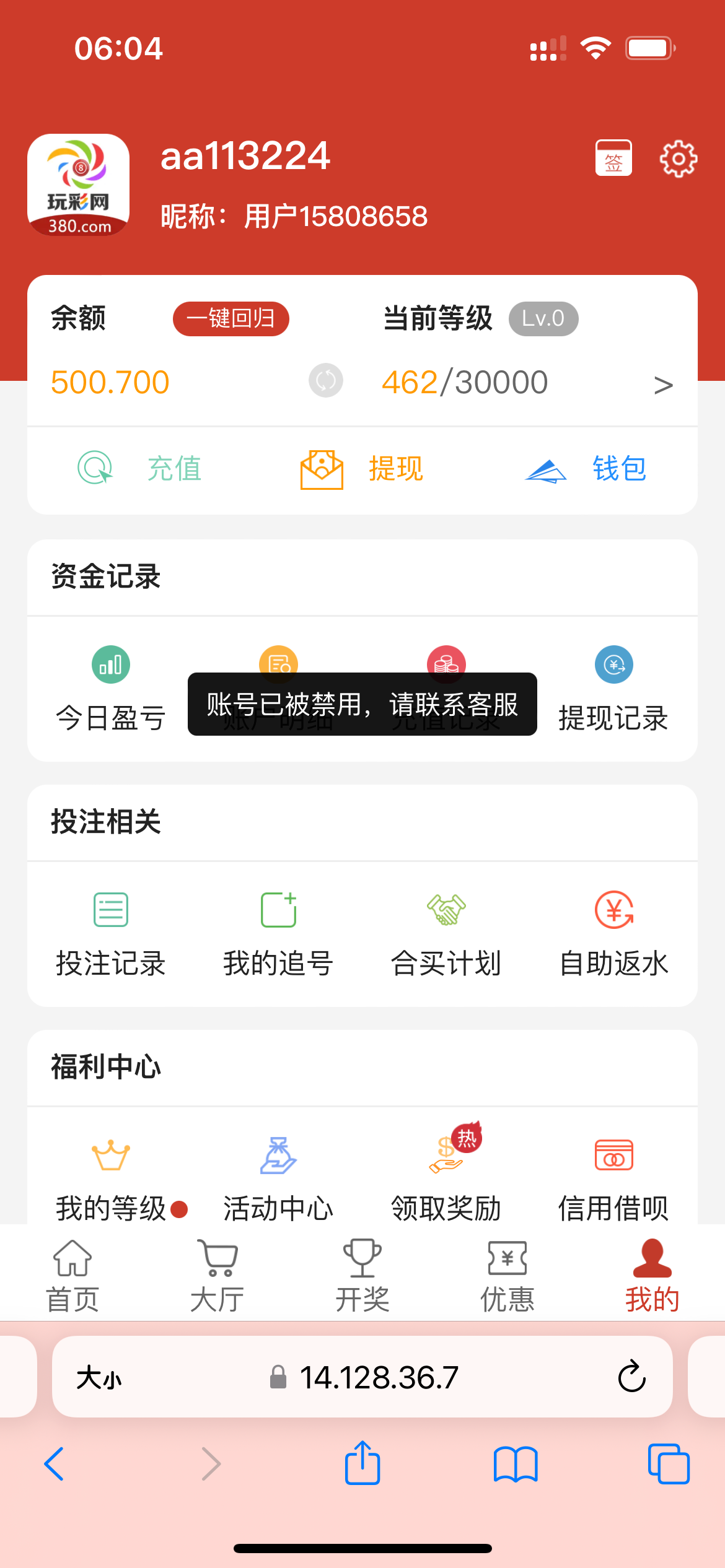Open 提现 withdrawal
This screenshot has width=725, height=1568.
tap(362, 469)
